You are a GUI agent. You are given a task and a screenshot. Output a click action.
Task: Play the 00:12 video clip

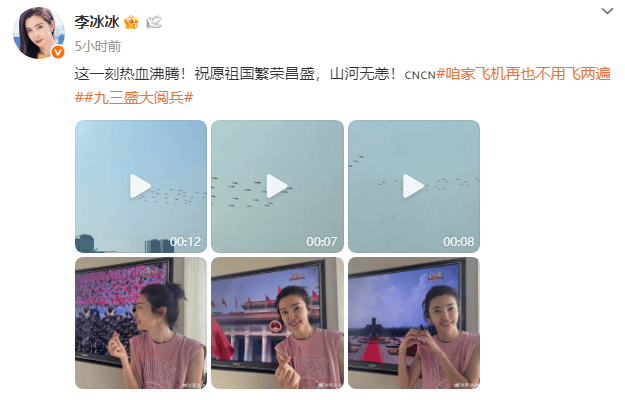coord(141,186)
